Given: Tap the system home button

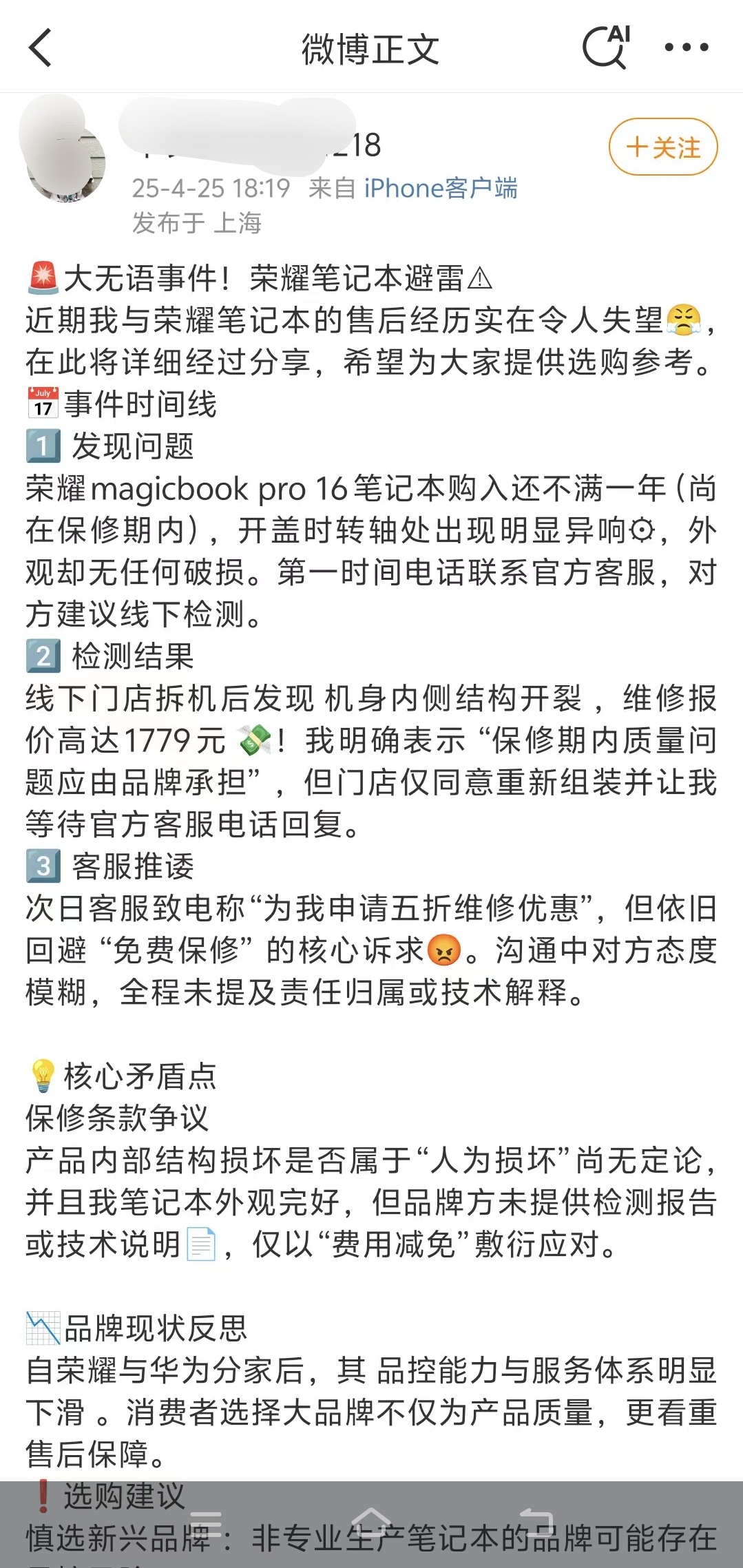Looking at the screenshot, I should (x=371, y=1524).
